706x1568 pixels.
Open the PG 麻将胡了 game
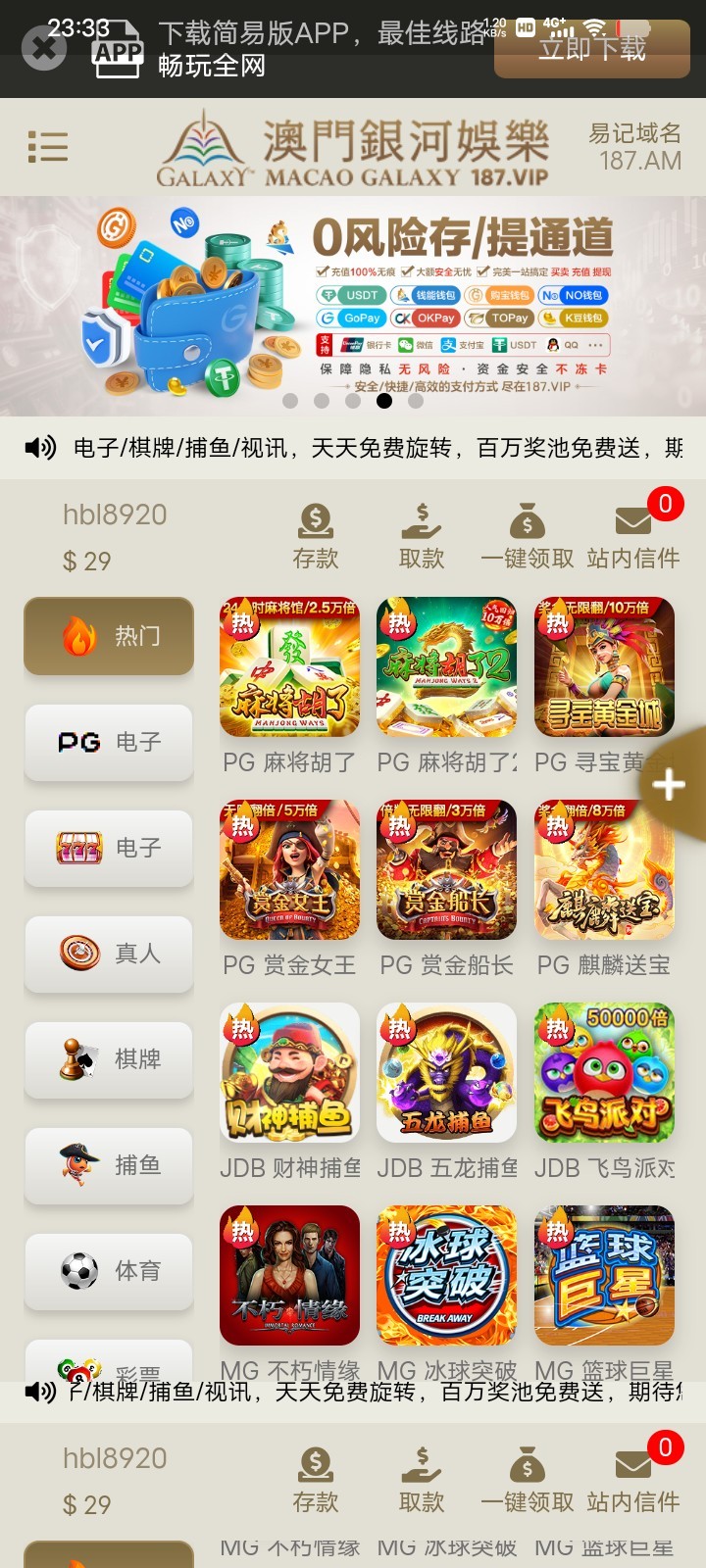[x=289, y=668]
